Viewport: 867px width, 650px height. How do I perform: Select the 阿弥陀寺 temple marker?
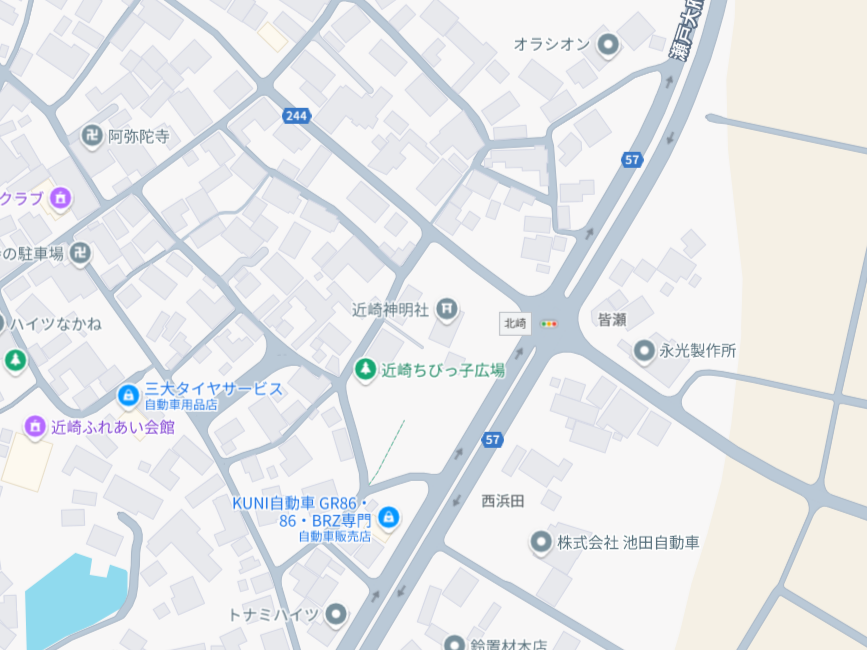tap(92, 136)
